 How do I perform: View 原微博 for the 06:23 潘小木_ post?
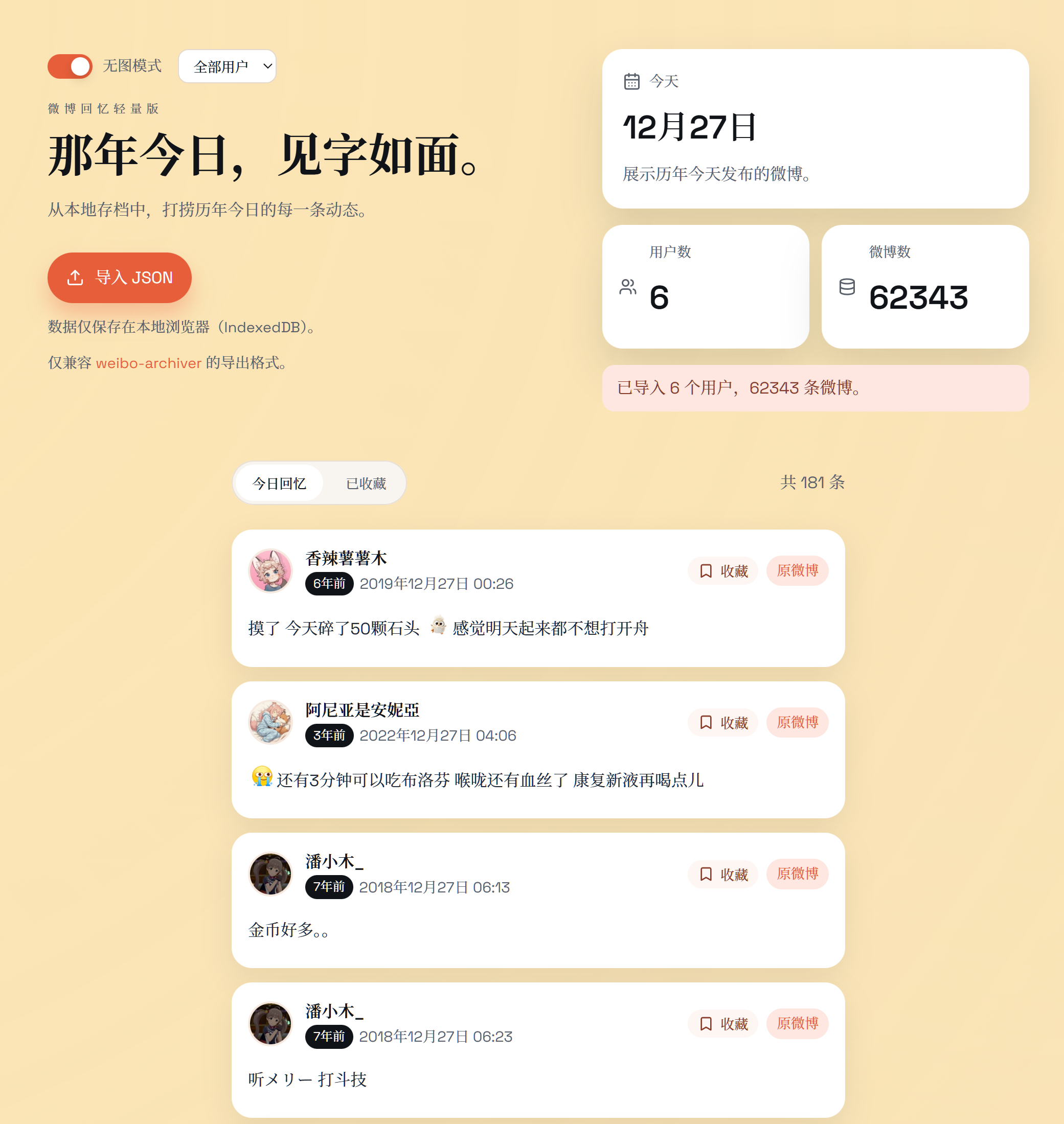pos(797,1024)
